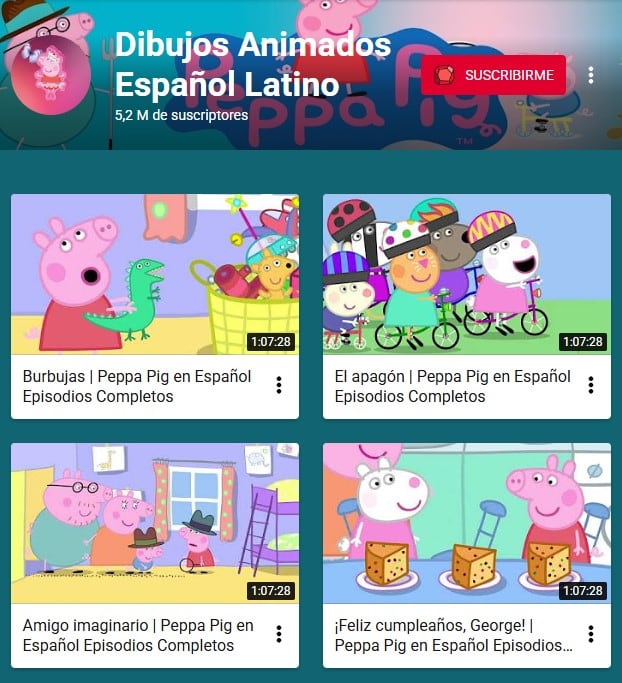Image resolution: width=622 pixels, height=683 pixels.
Task: Play the Amigo imaginario video
Action: (154, 523)
